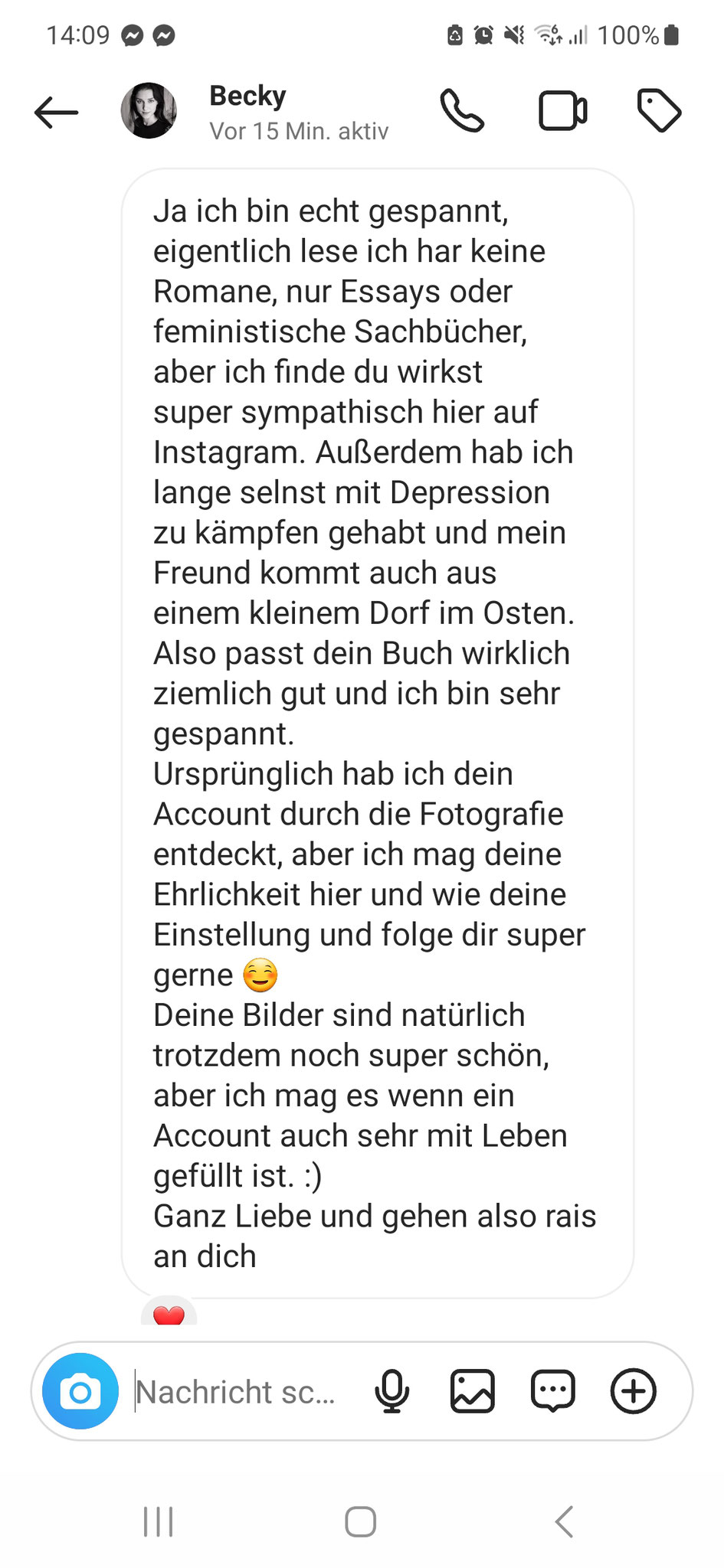This screenshot has width=724, height=1568.
Task: Go back to the message list
Action: click(57, 113)
